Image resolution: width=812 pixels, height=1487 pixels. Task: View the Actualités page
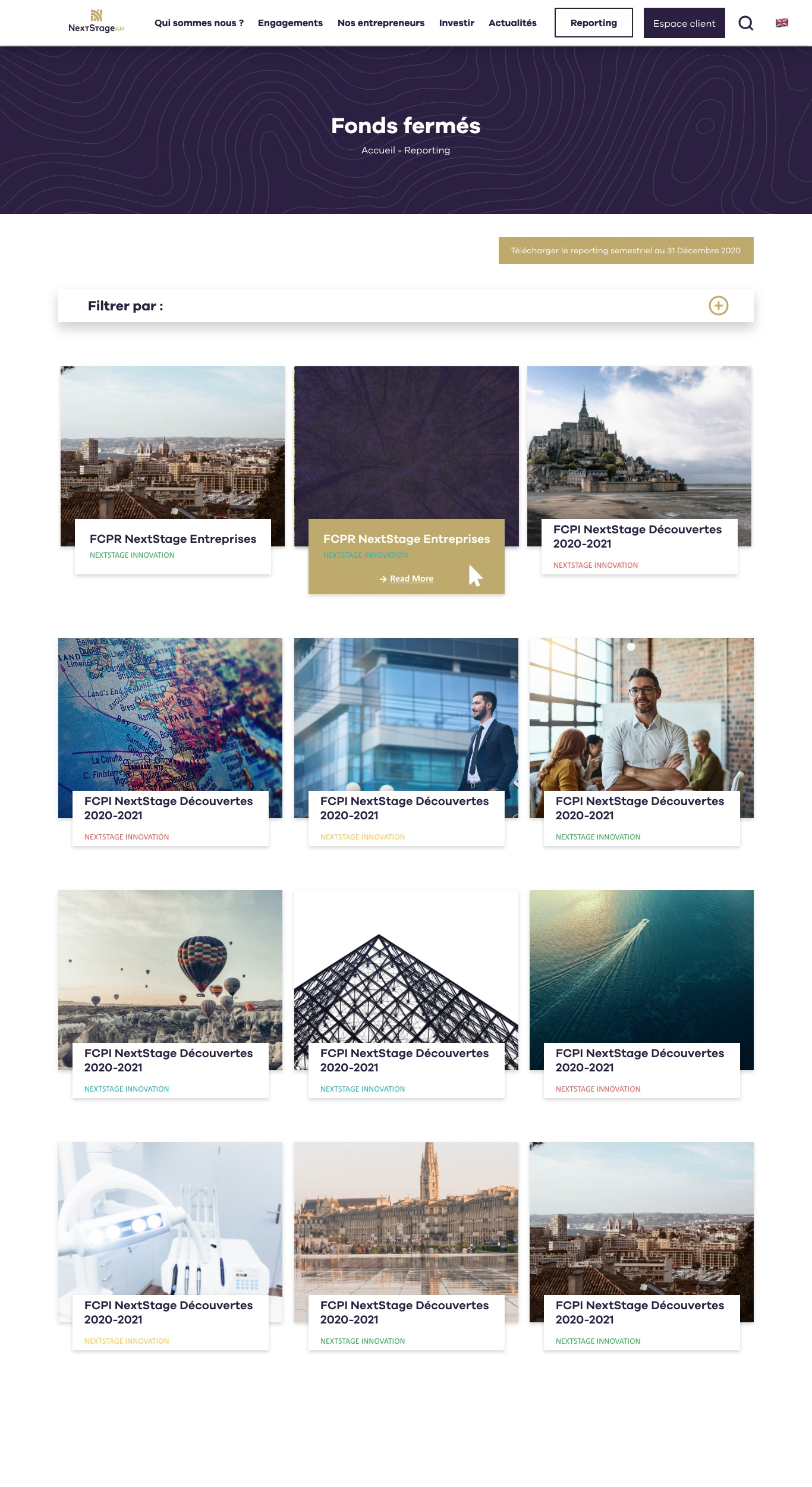pos(512,23)
